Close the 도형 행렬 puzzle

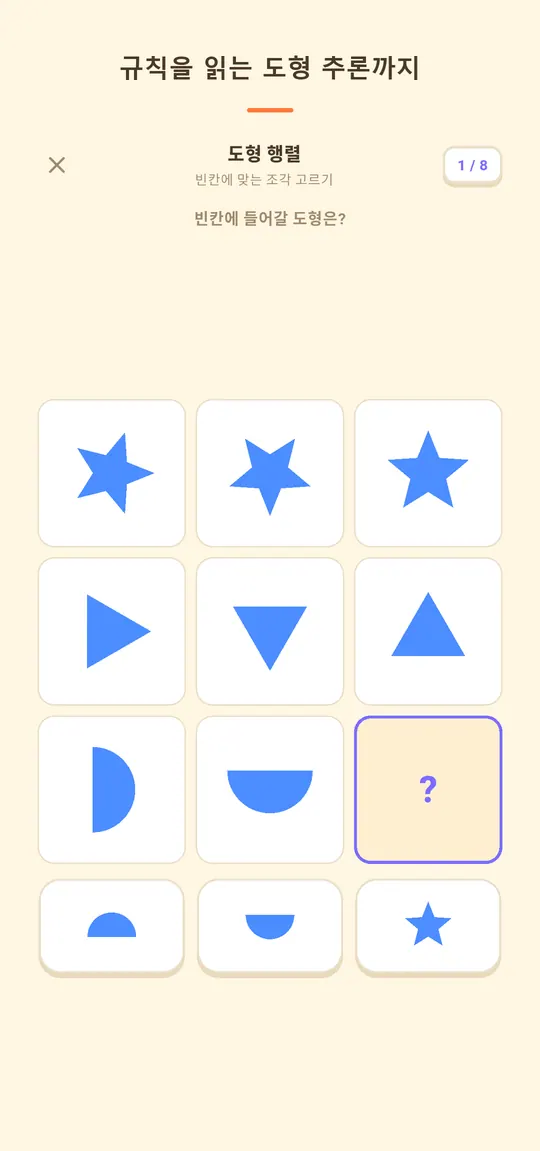click(x=56, y=165)
